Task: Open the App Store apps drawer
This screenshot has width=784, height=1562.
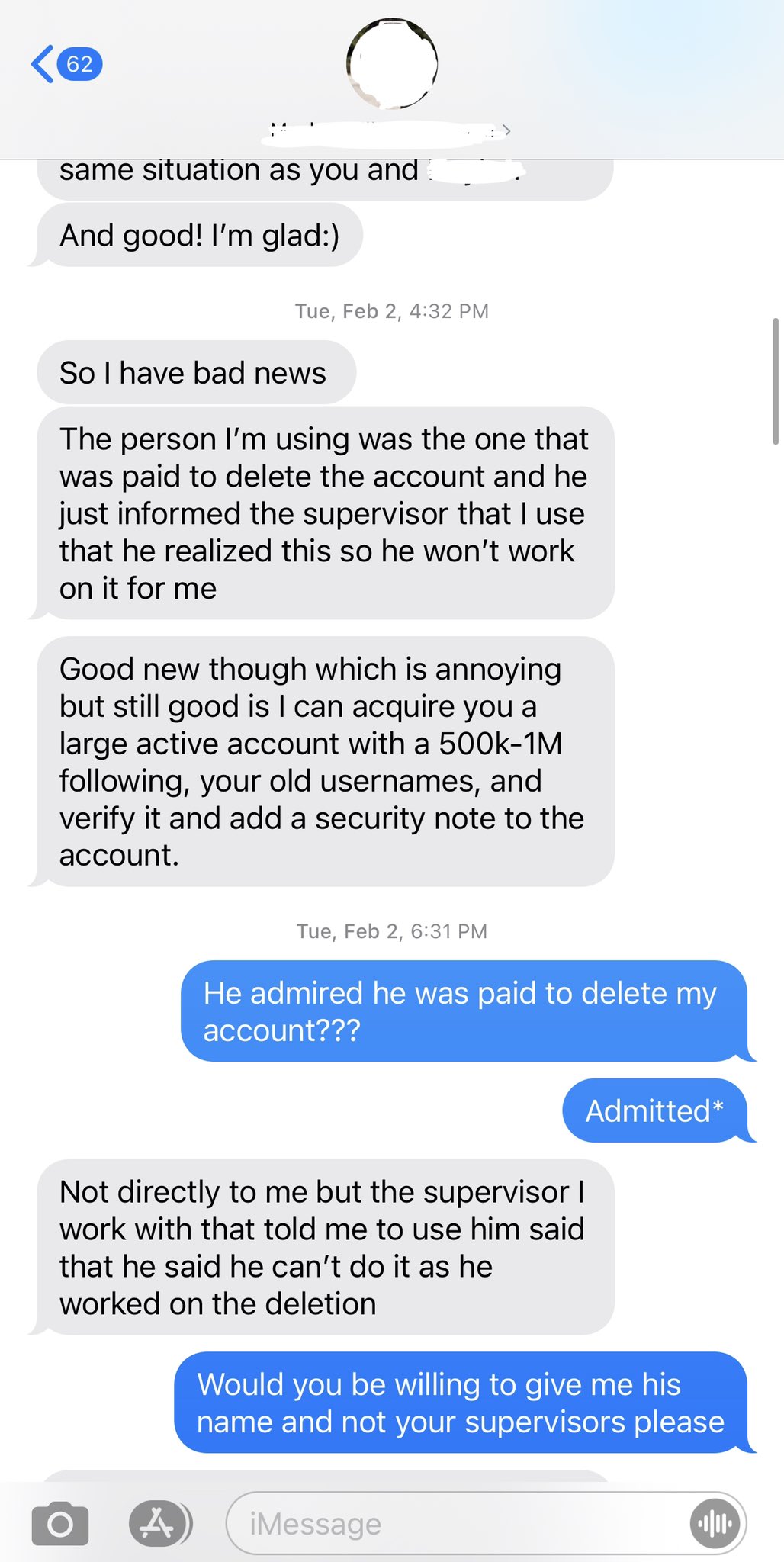Action: click(x=158, y=1524)
